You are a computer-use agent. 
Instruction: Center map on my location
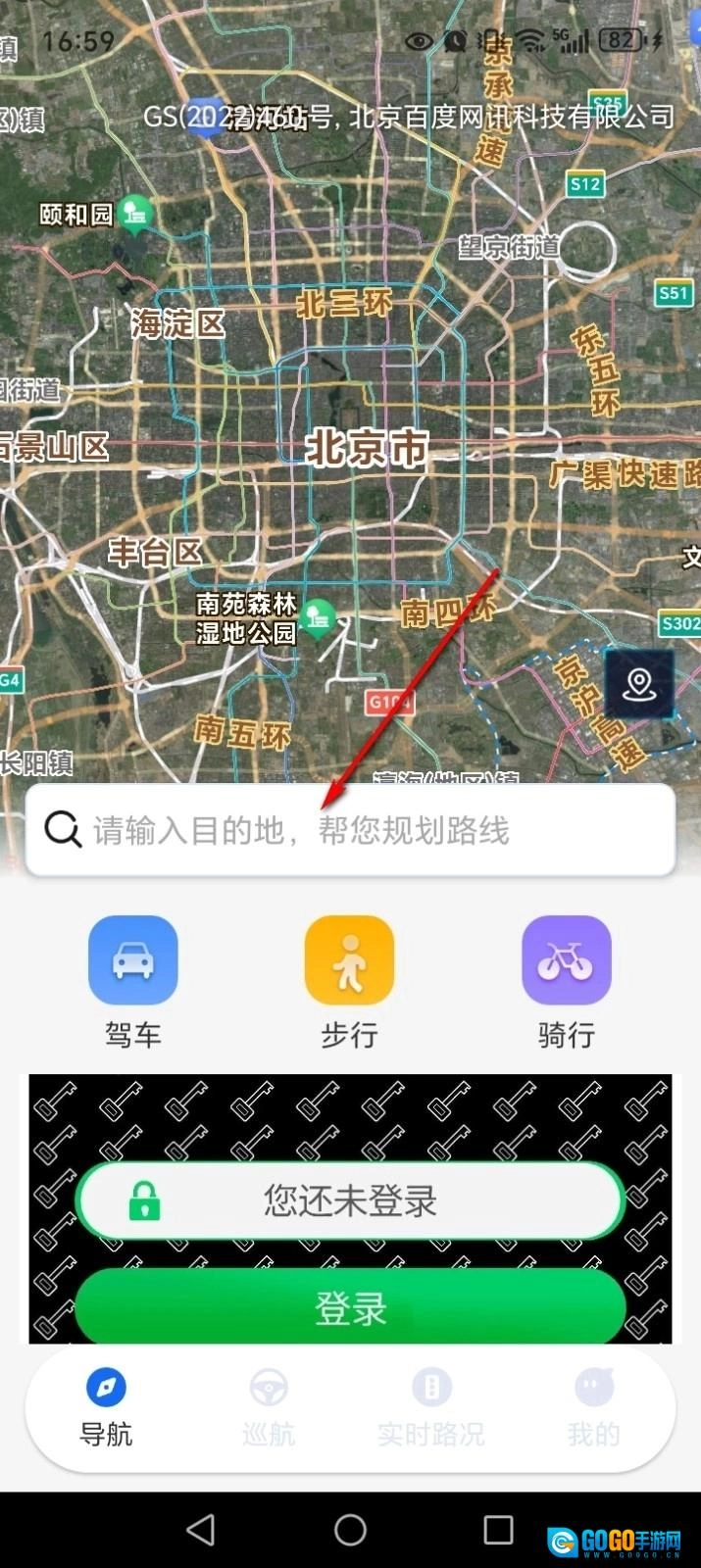pyautogui.click(x=639, y=683)
